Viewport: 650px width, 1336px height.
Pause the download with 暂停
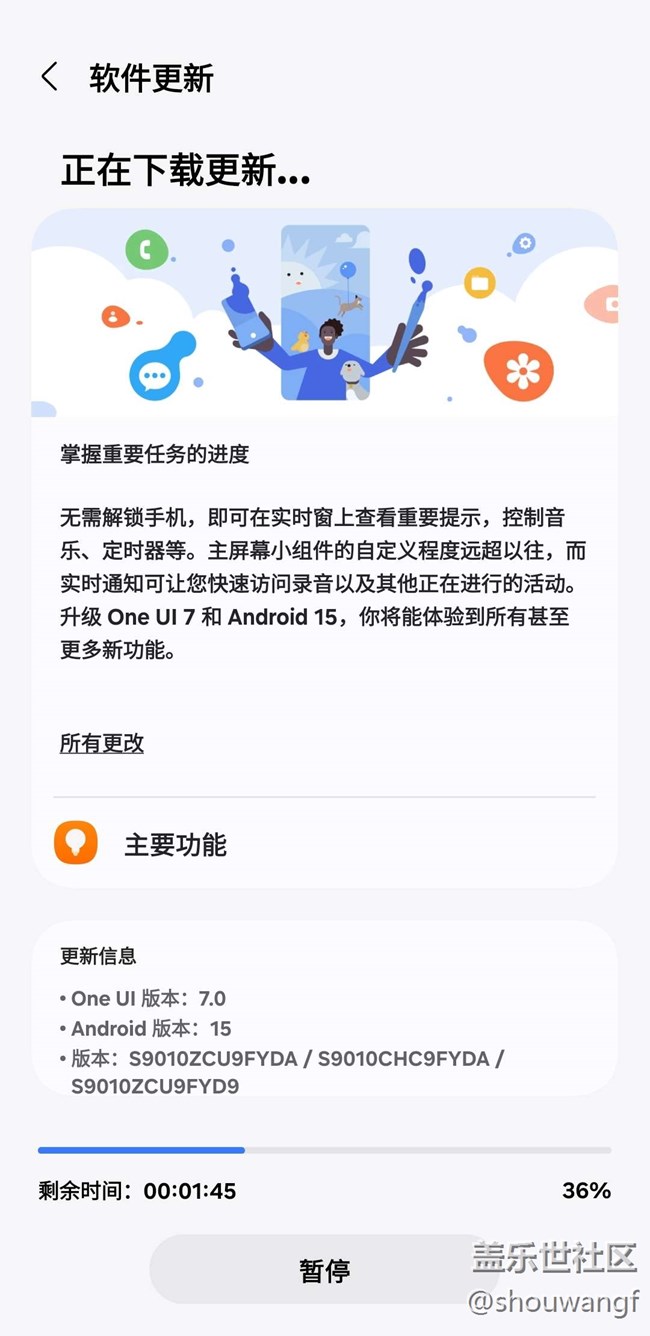(x=324, y=1270)
